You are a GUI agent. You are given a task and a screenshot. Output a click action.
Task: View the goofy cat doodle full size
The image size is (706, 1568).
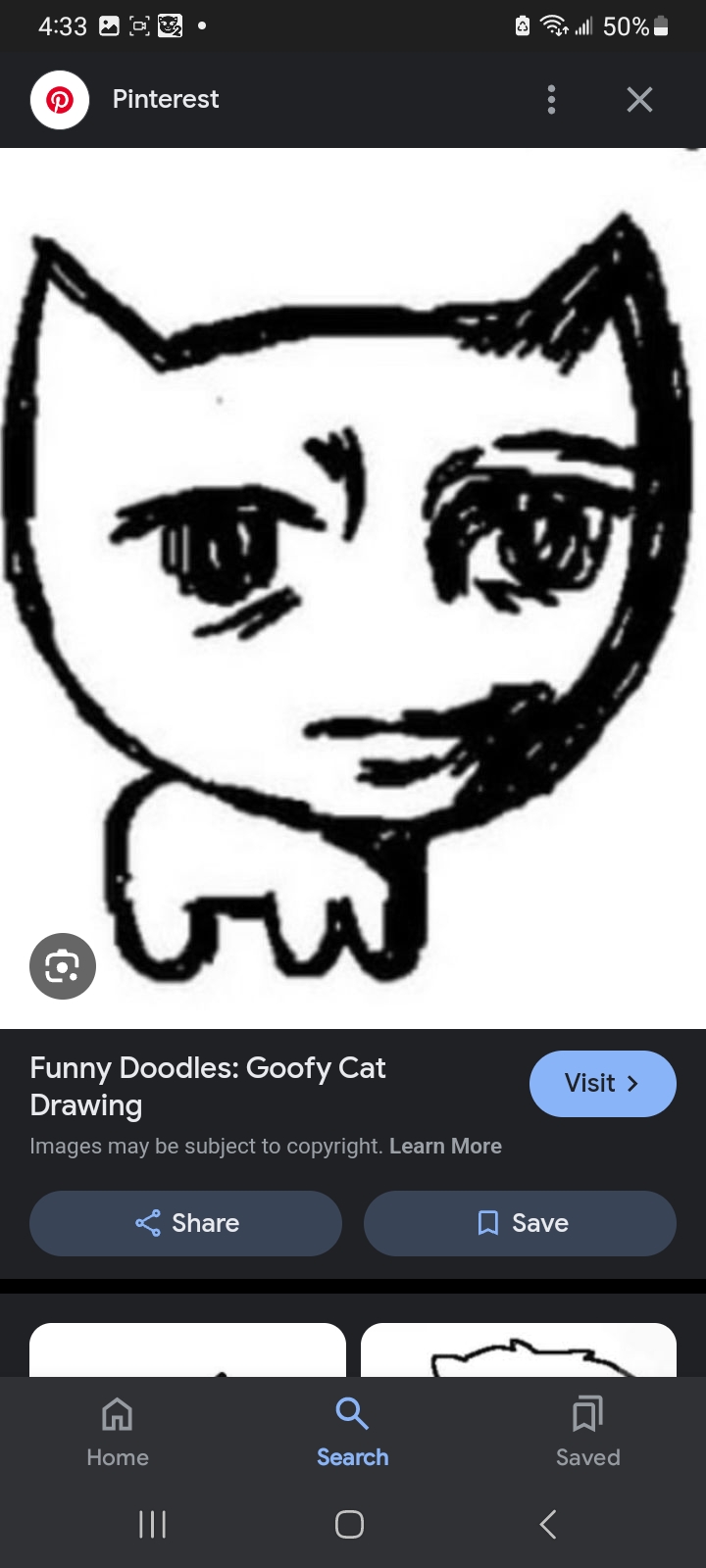(353, 588)
